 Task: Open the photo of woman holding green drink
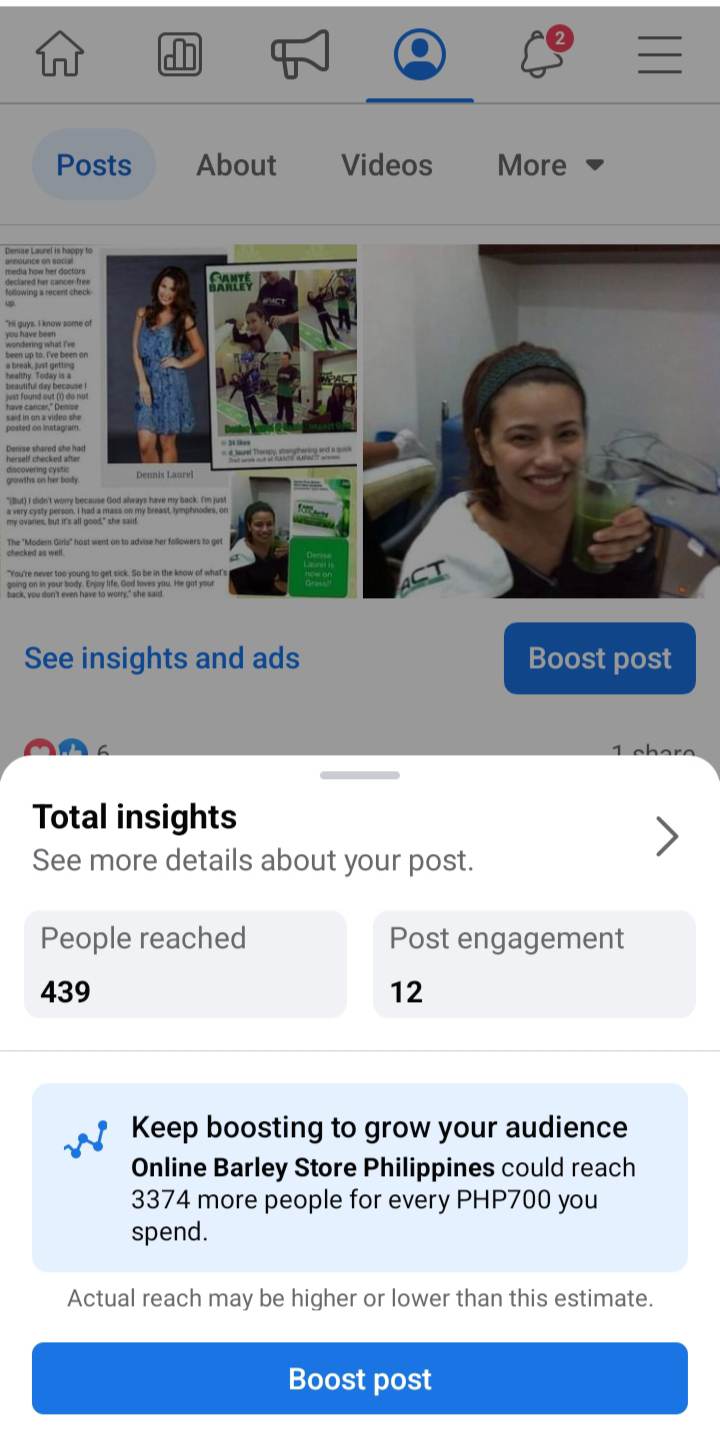click(x=540, y=422)
